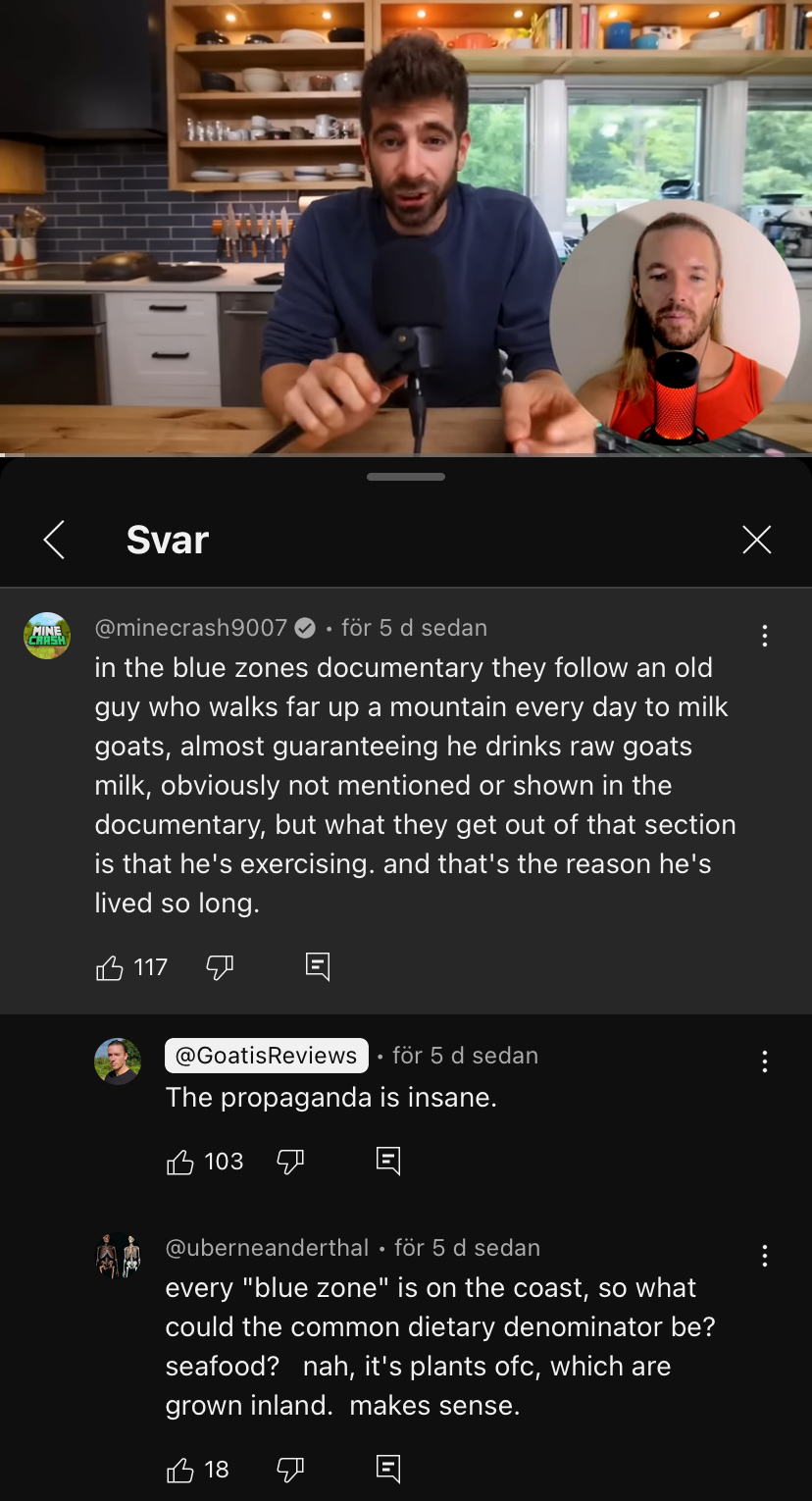Tap the panel drag handle above Svar
This screenshot has height=1501, width=812.
[x=406, y=477]
